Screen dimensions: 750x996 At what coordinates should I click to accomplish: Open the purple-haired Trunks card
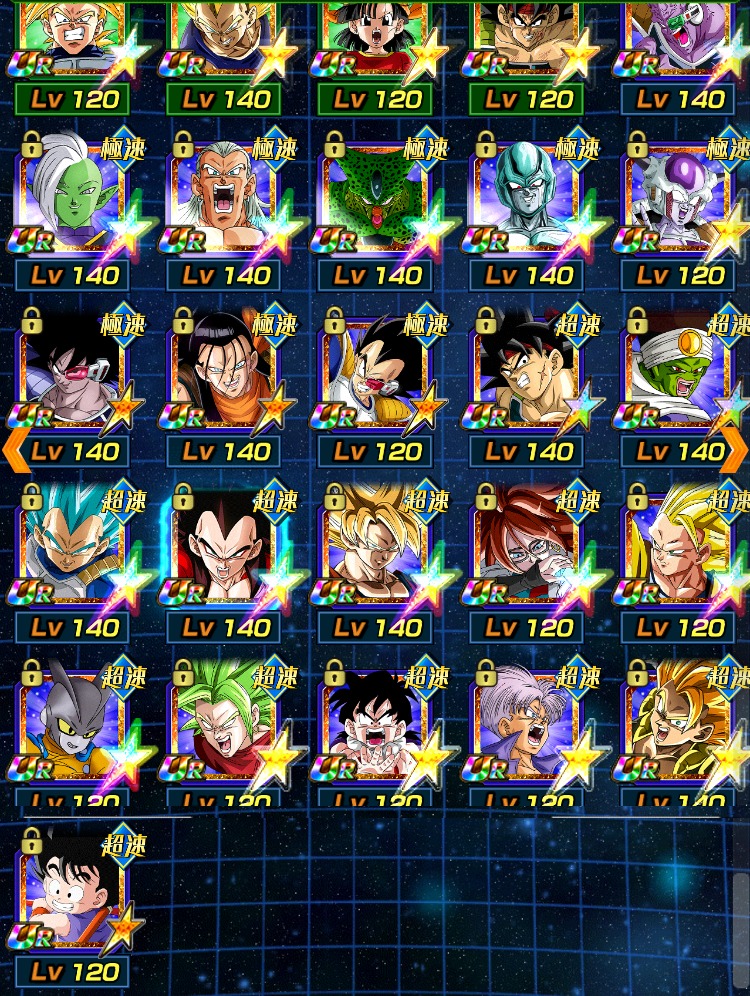tap(527, 727)
